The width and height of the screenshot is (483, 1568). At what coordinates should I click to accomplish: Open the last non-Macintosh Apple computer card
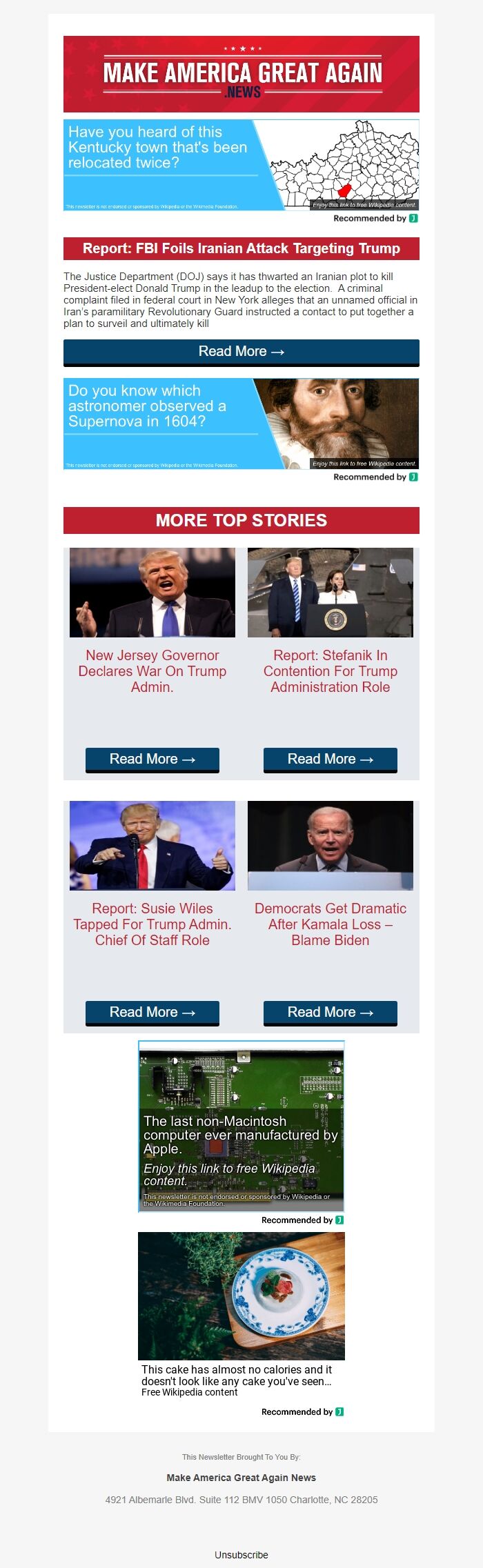(x=241, y=1127)
